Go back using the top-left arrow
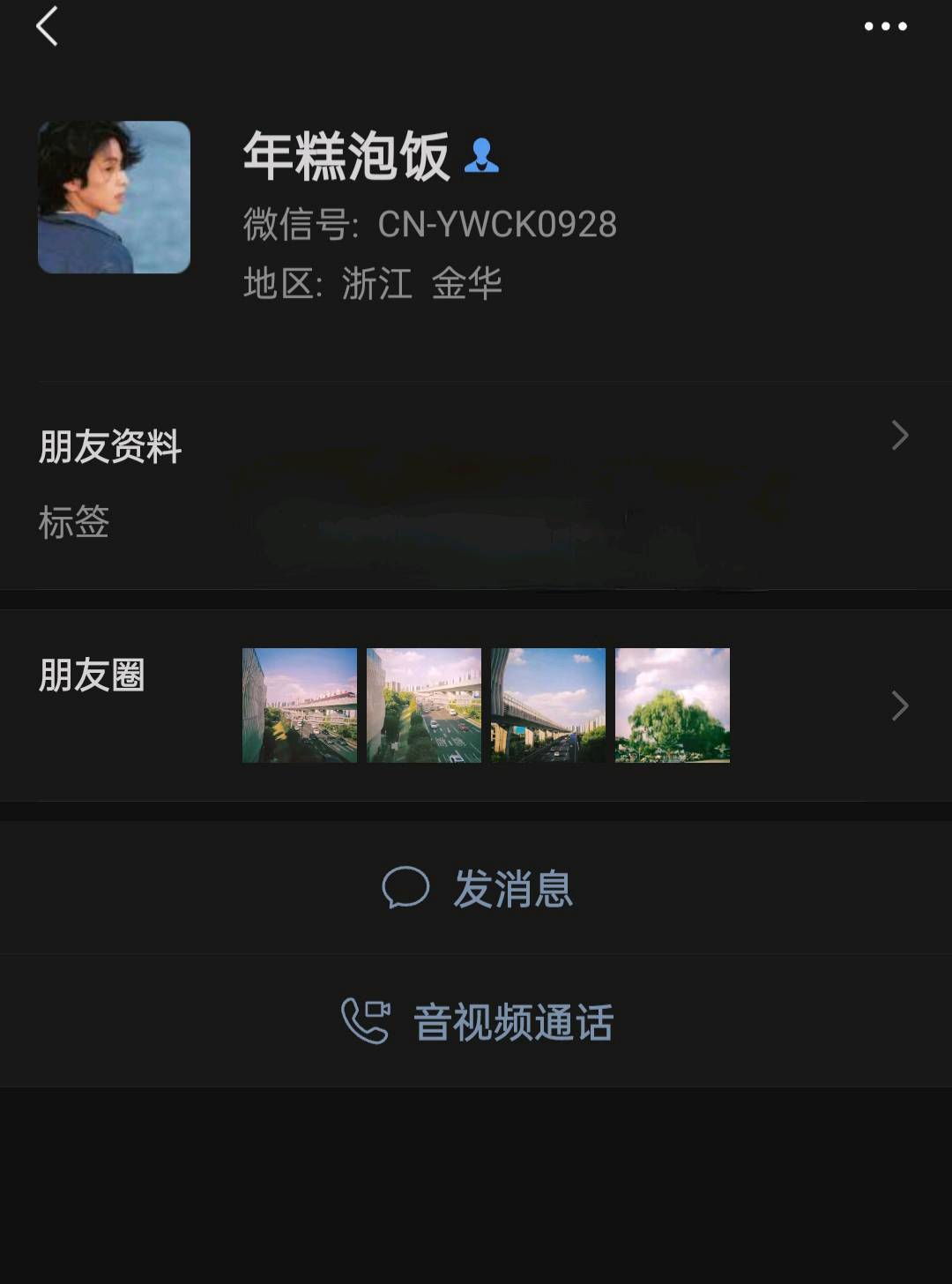The image size is (952, 1284). (x=47, y=26)
